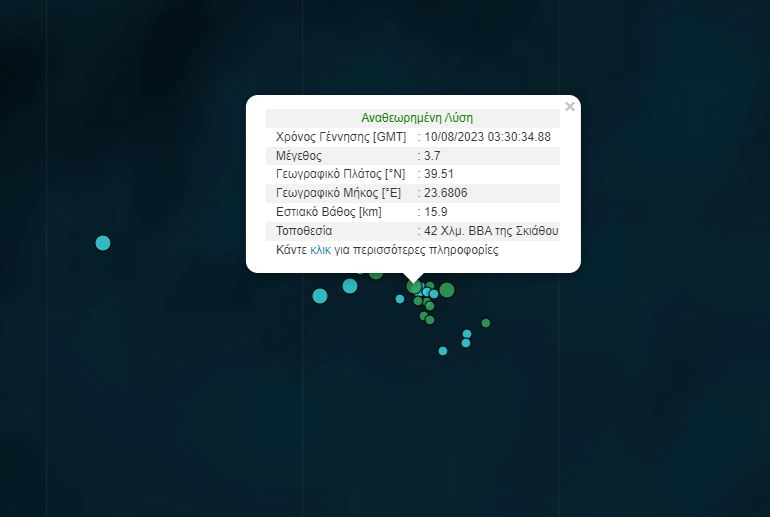Select the isolated cyan earthquake marker far left
This screenshot has width=770, height=517.
coord(102,243)
